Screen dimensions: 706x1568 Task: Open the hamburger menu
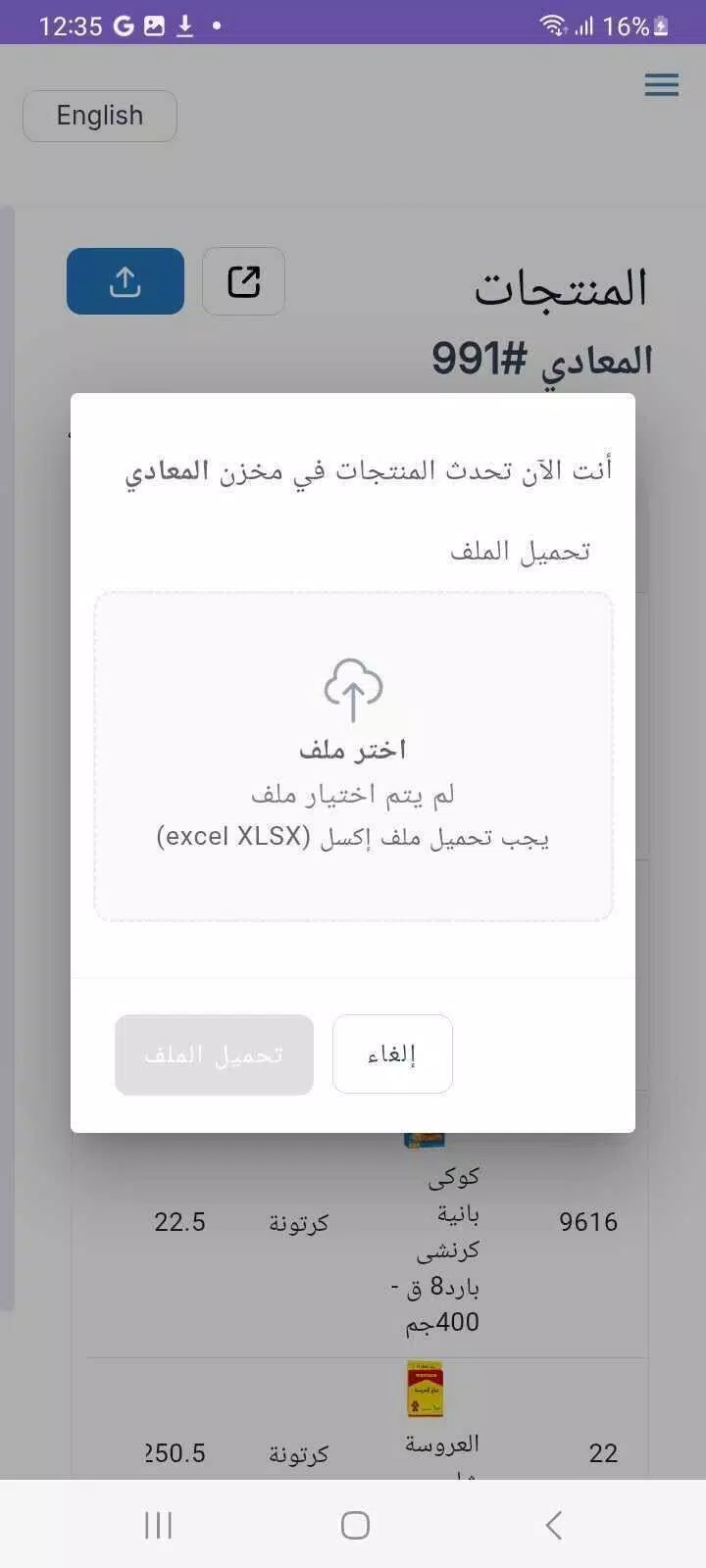tap(662, 85)
